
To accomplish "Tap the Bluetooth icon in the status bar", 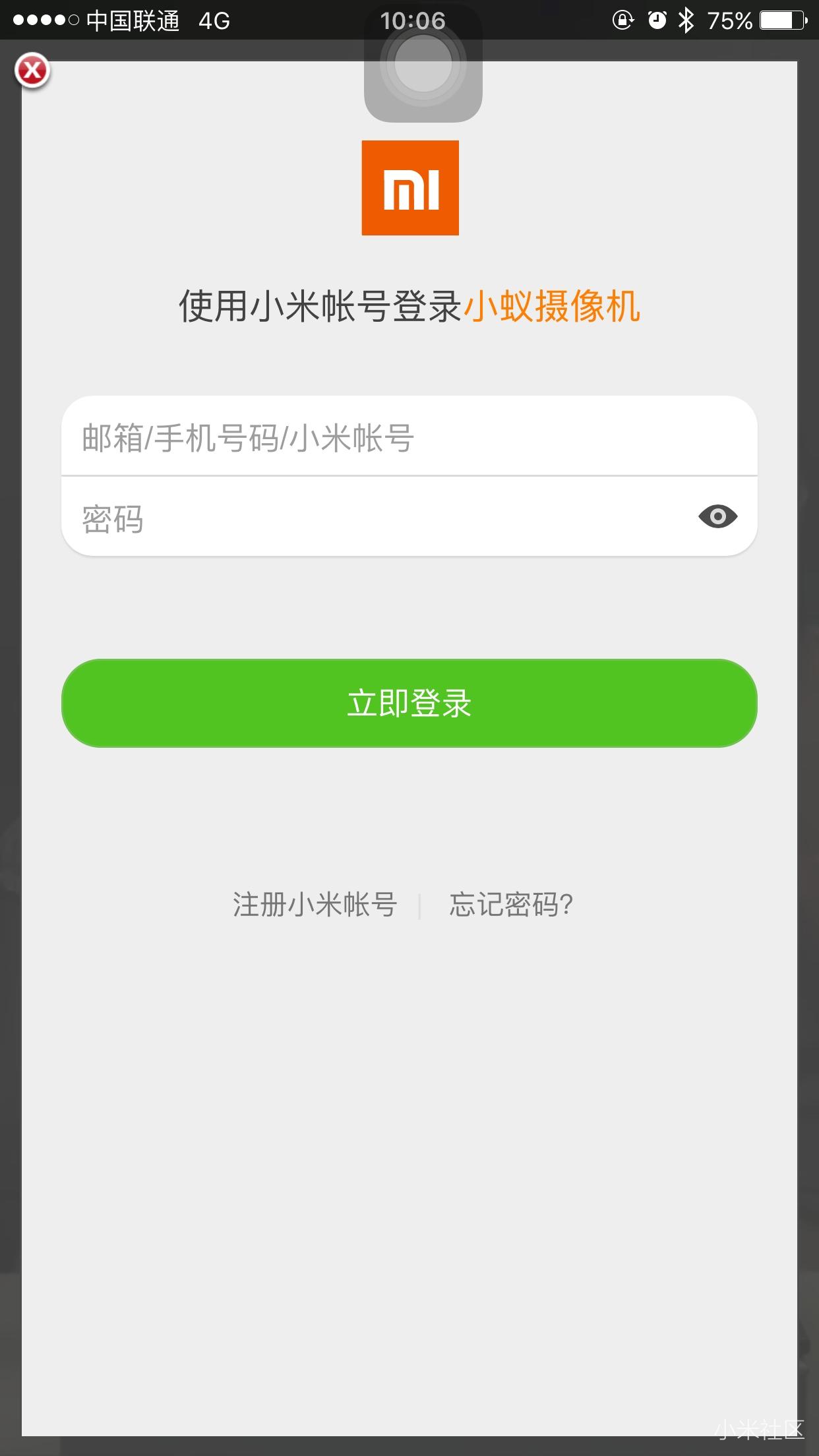I will [x=686, y=20].
